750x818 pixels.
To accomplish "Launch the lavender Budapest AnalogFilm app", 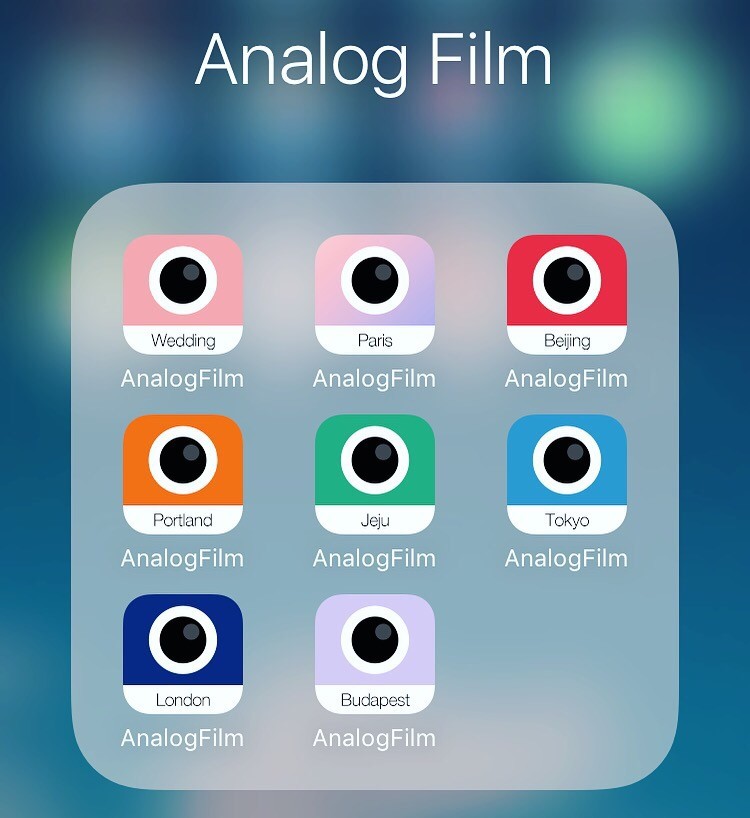I will click(x=375, y=654).
